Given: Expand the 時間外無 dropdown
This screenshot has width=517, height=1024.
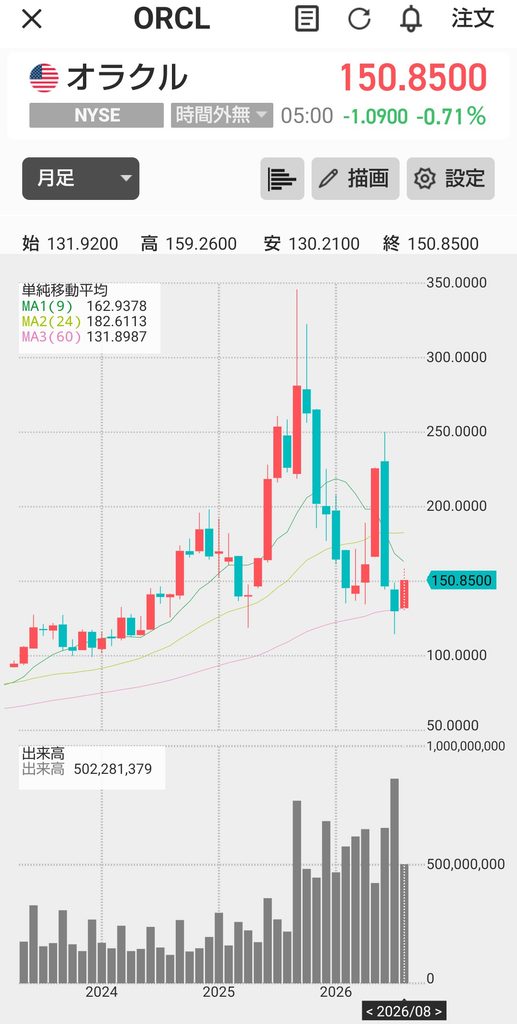Looking at the screenshot, I should [x=222, y=116].
